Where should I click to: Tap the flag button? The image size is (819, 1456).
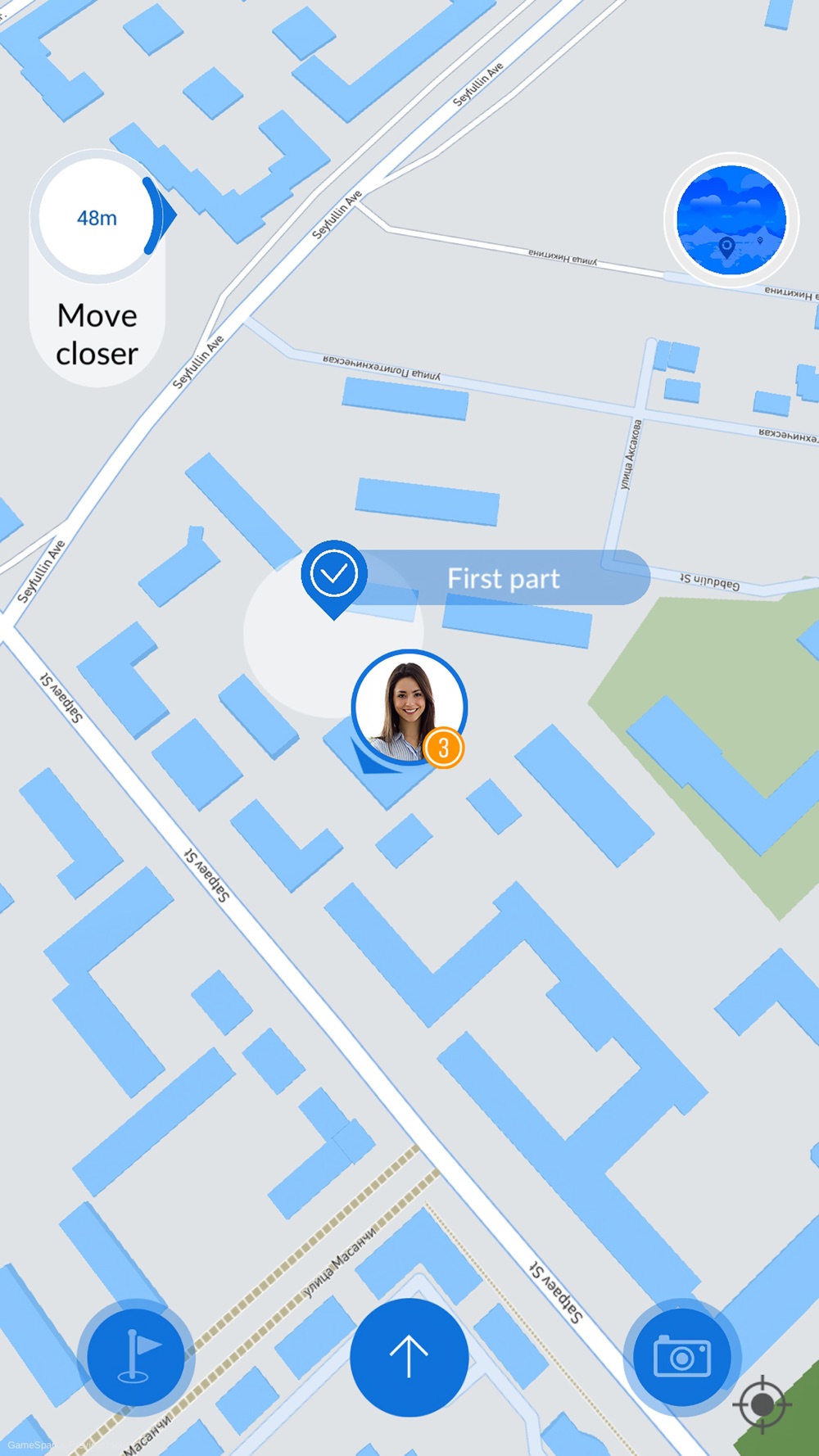pos(136,1357)
